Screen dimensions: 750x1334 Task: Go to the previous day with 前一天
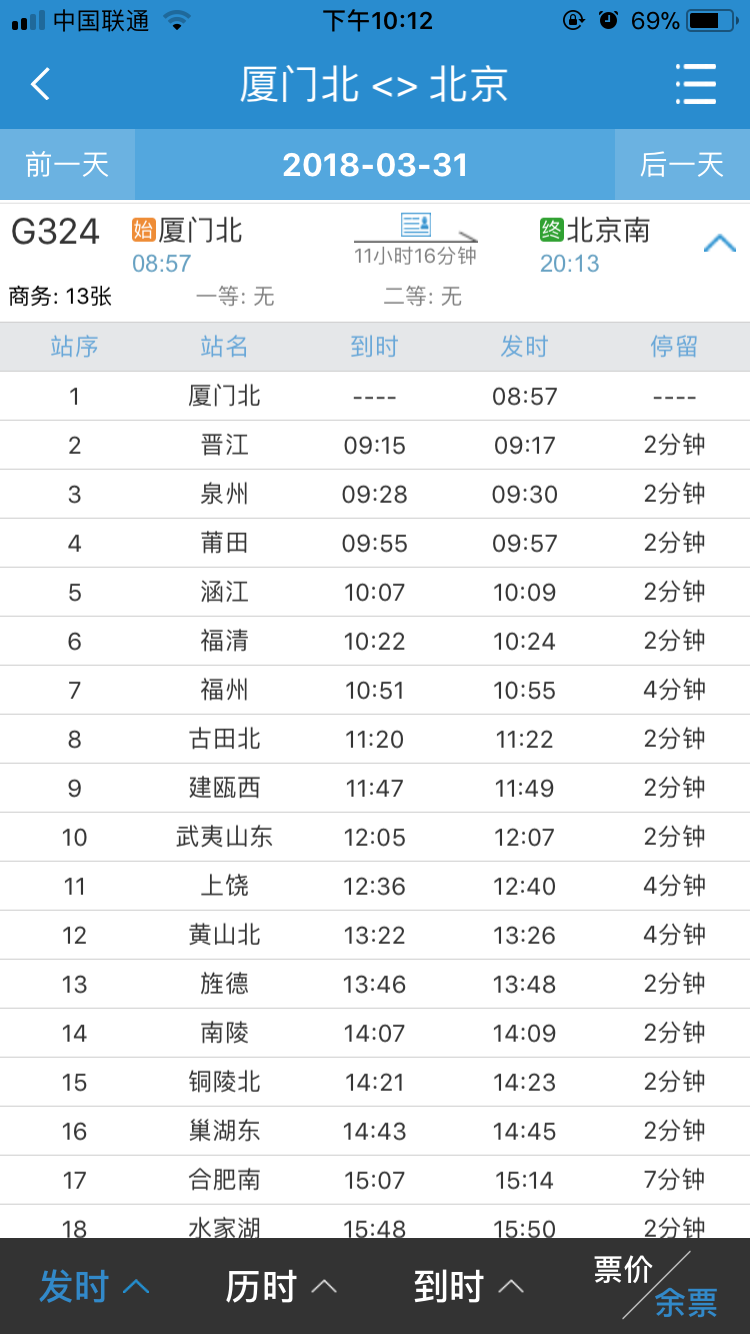(x=66, y=164)
